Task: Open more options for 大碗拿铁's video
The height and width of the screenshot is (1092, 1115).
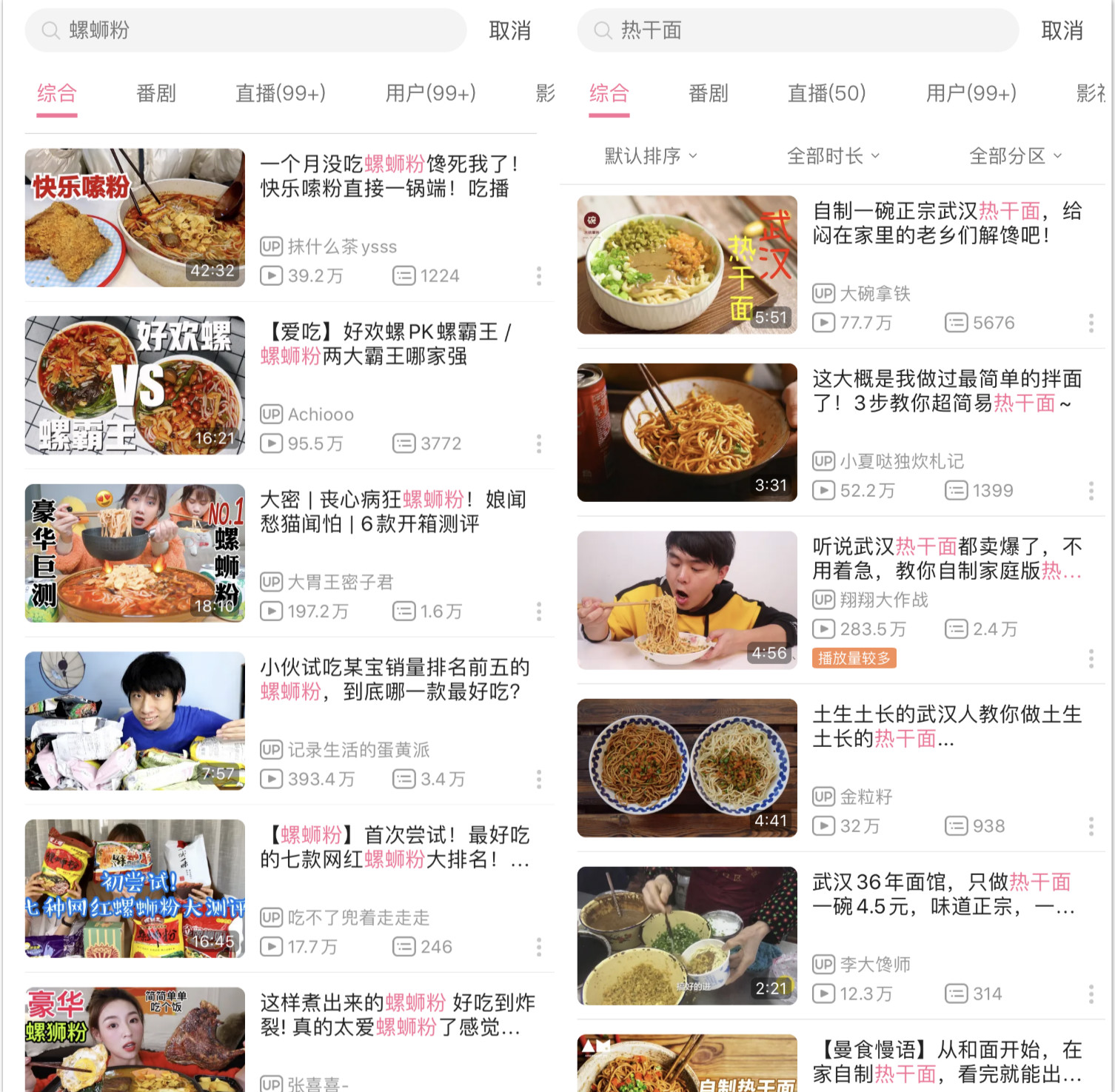Action: point(1091,323)
